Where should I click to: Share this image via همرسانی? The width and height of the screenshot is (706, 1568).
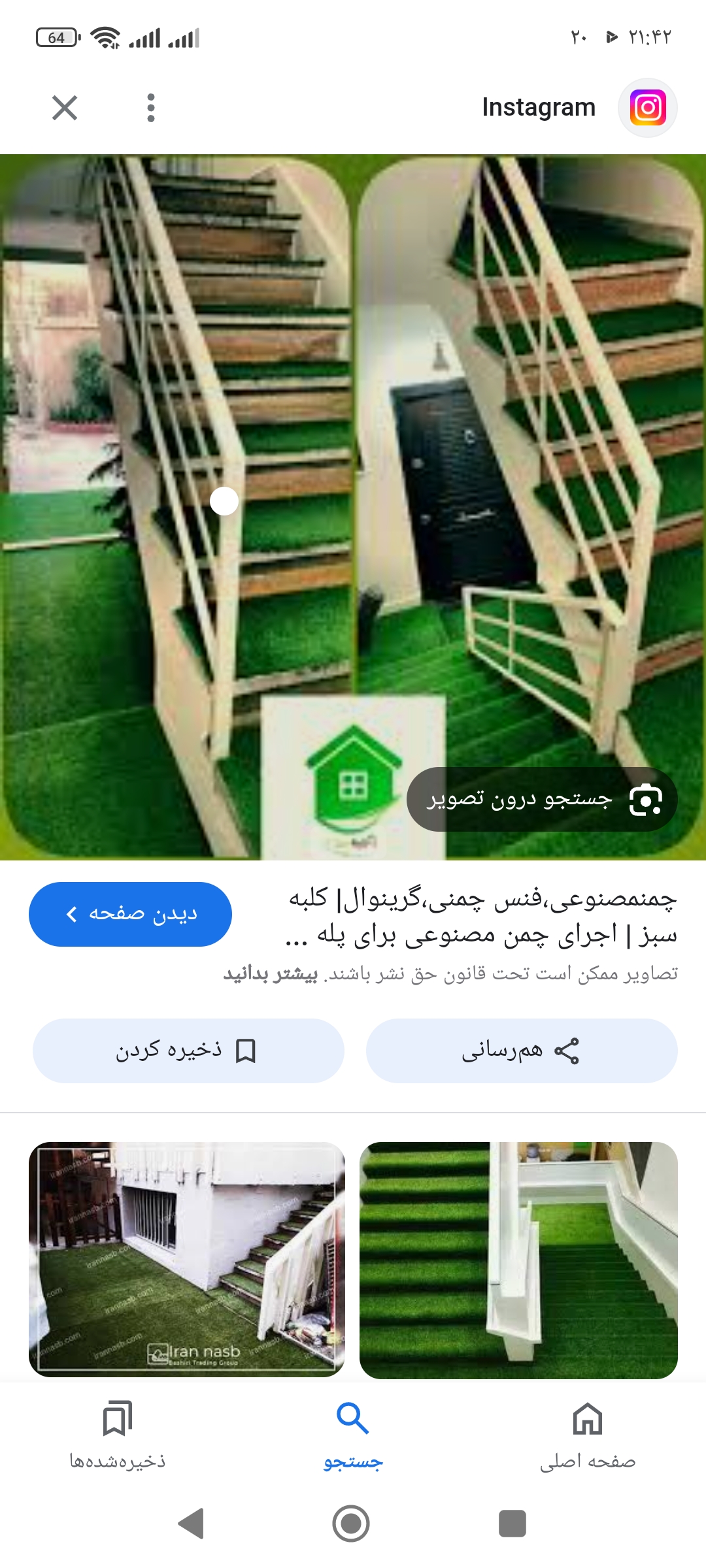(x=521, y=1051)
